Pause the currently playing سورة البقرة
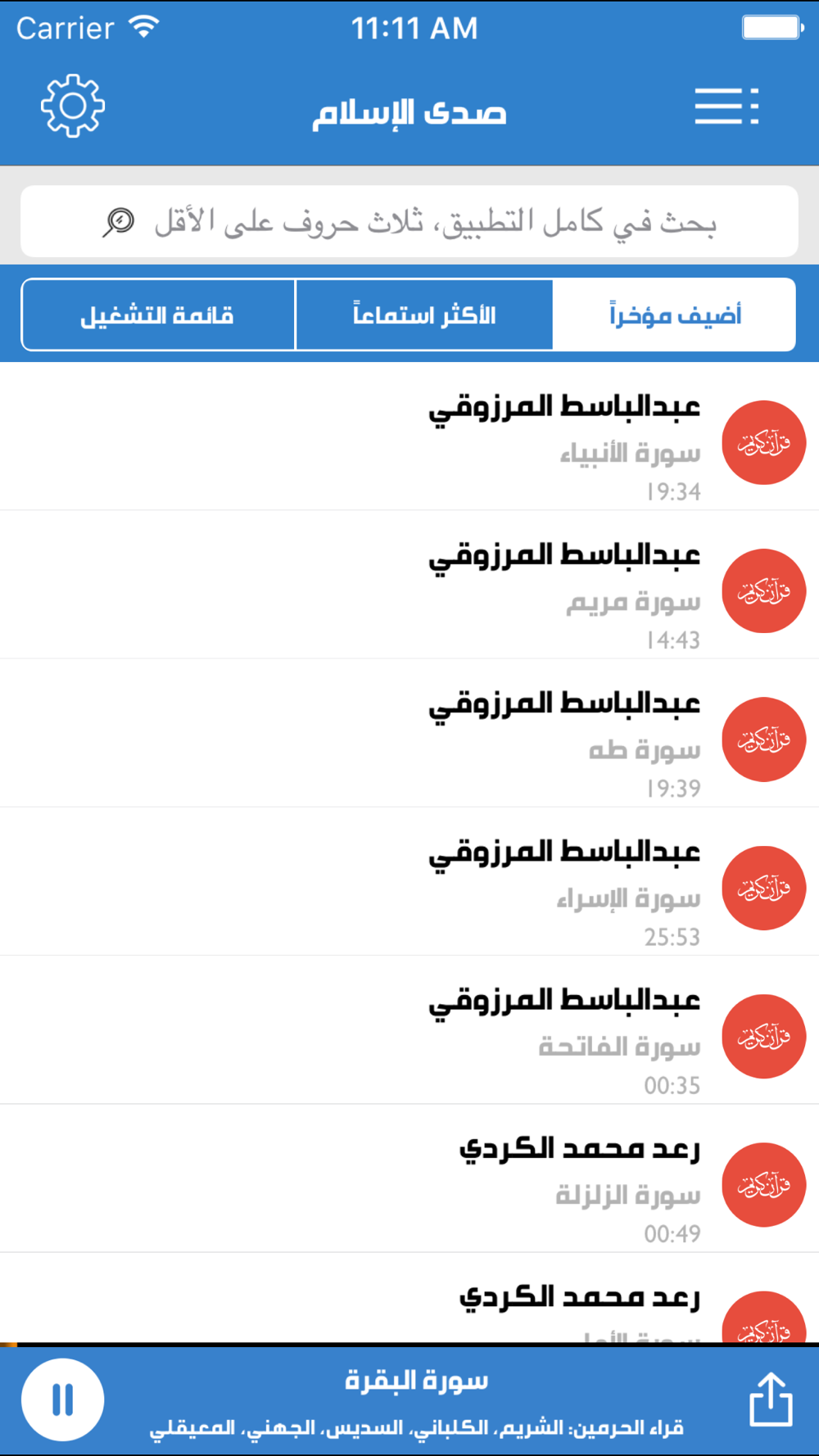The width and height of the screenshot is (819, 1456). point(63,1399)
